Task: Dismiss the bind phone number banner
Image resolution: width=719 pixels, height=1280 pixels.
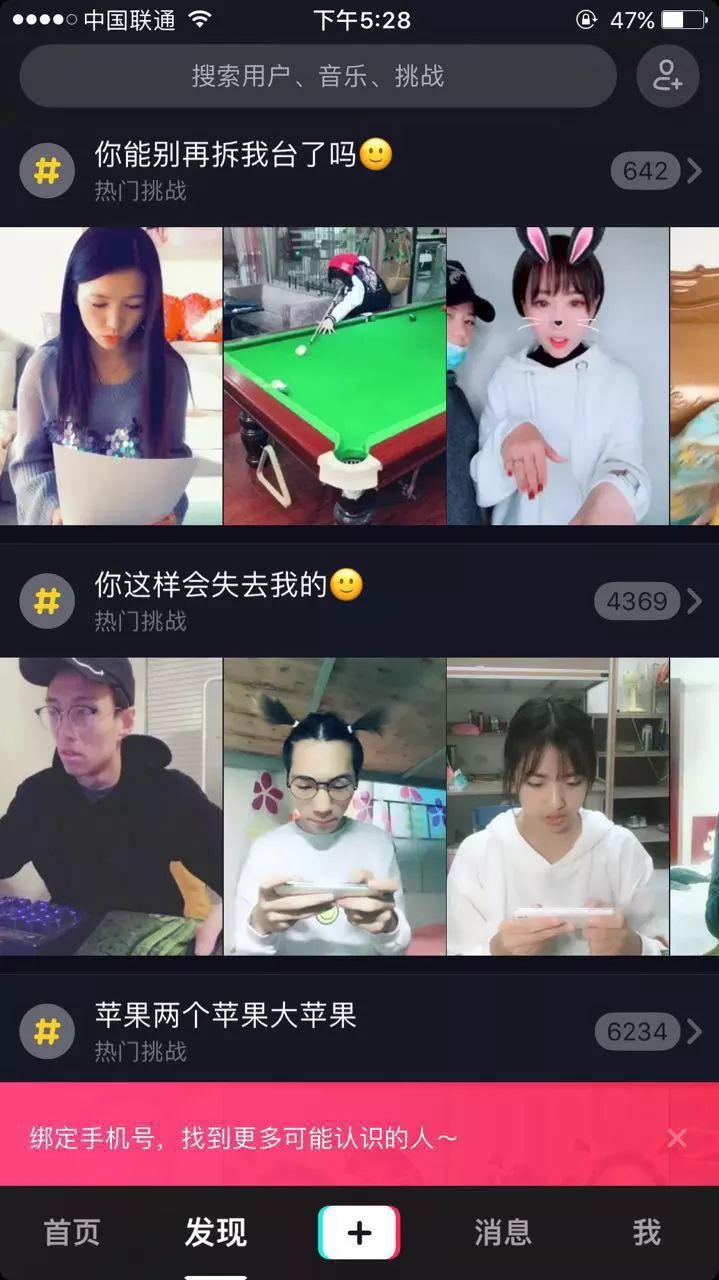Action: point(677,1138)
